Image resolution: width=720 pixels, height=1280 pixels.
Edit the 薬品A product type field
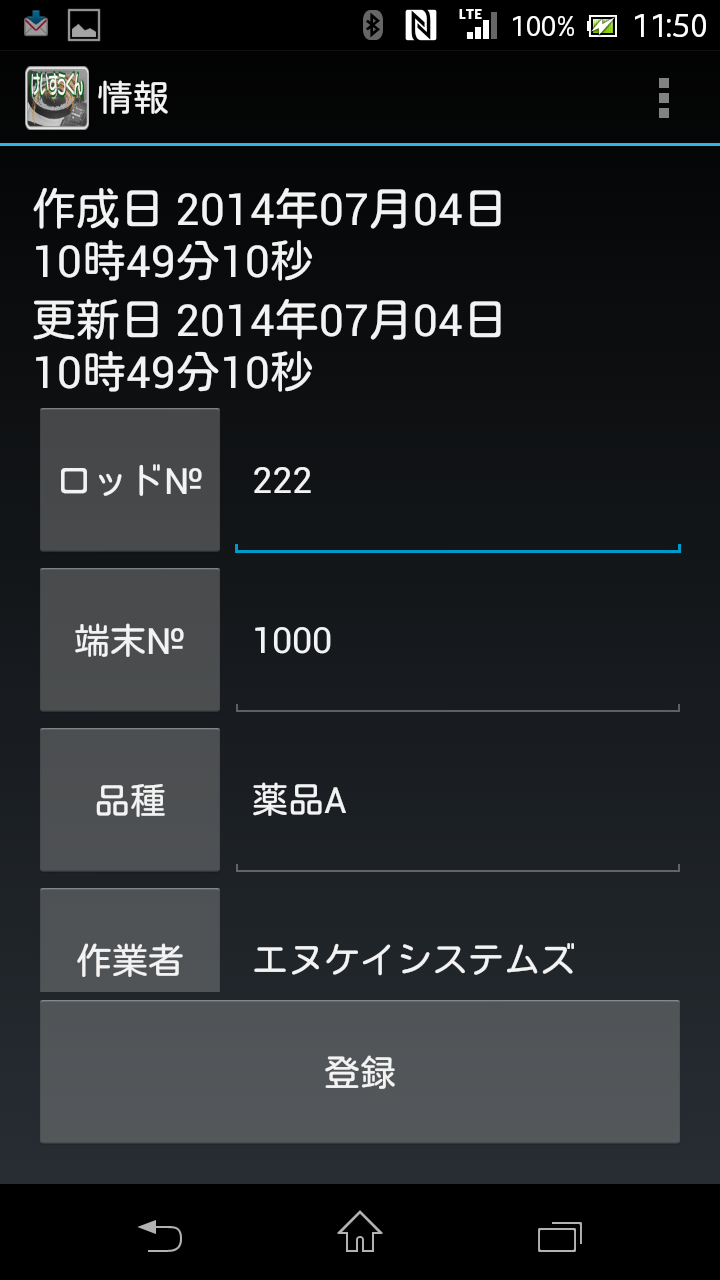click(457, 802)
